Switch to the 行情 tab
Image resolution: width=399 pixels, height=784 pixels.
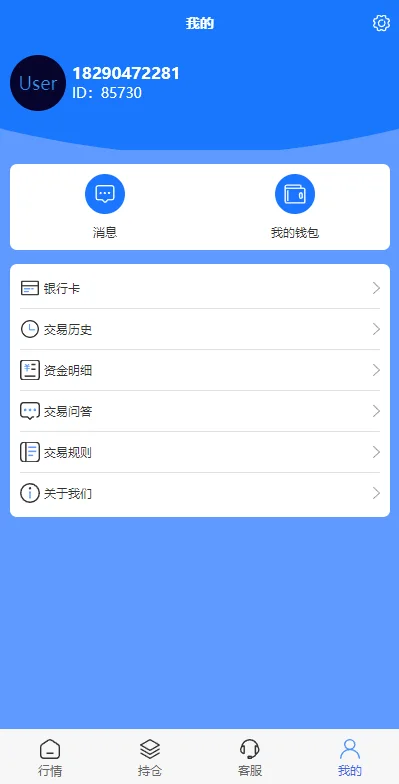[x=50, y=758]
